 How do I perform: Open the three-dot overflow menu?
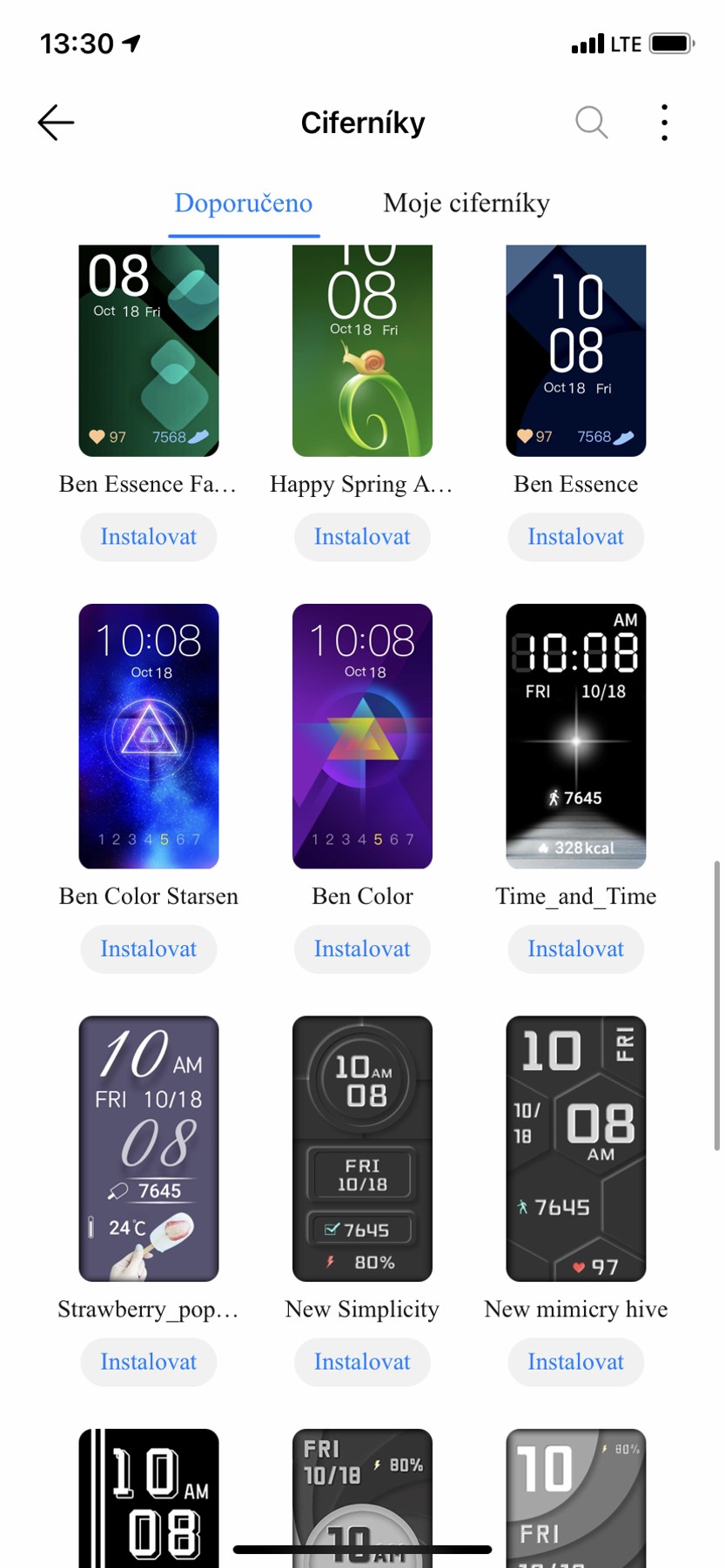[664, 123]
